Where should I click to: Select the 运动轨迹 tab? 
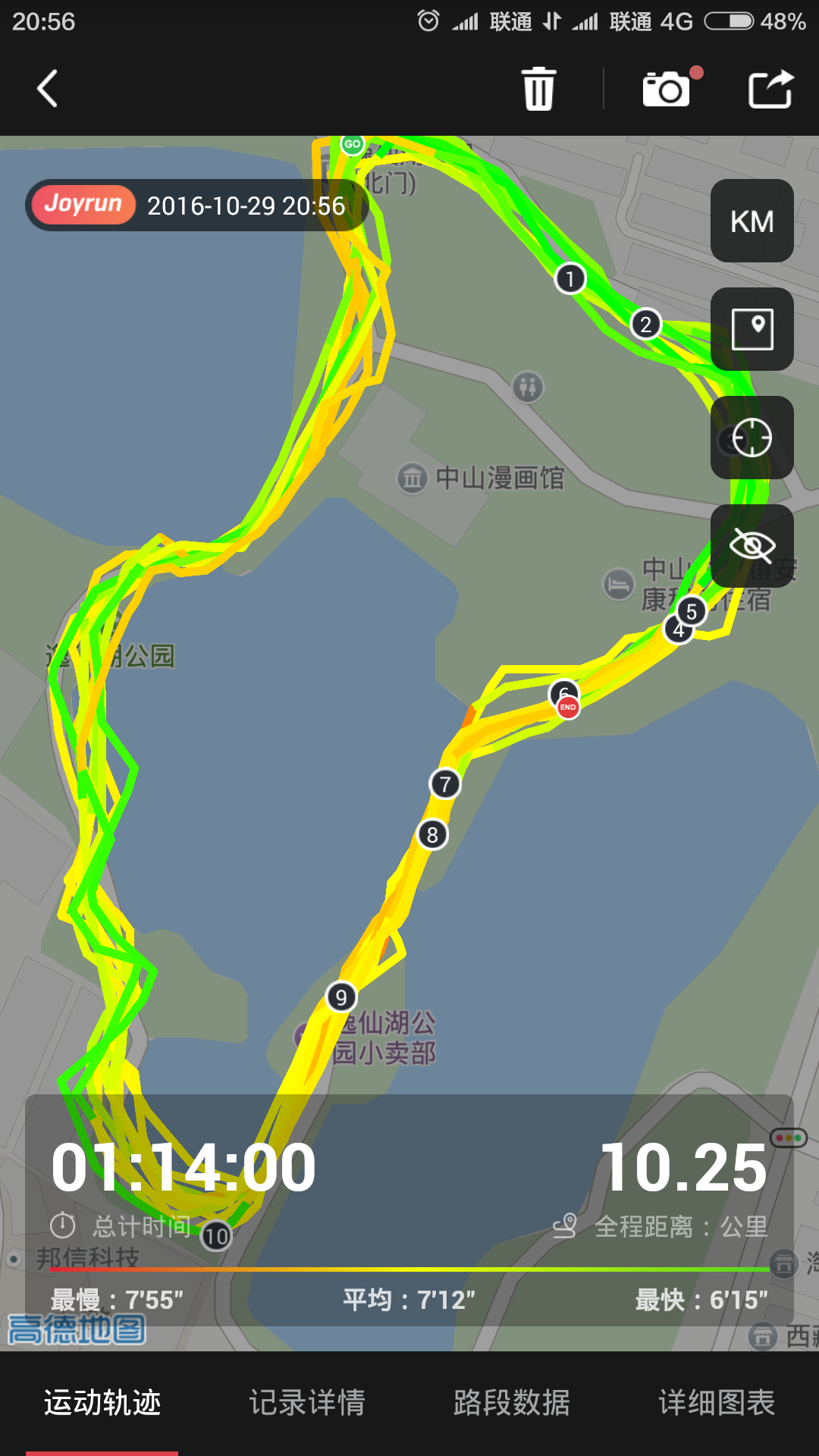pyautogui.click(x=102, y=1402)
